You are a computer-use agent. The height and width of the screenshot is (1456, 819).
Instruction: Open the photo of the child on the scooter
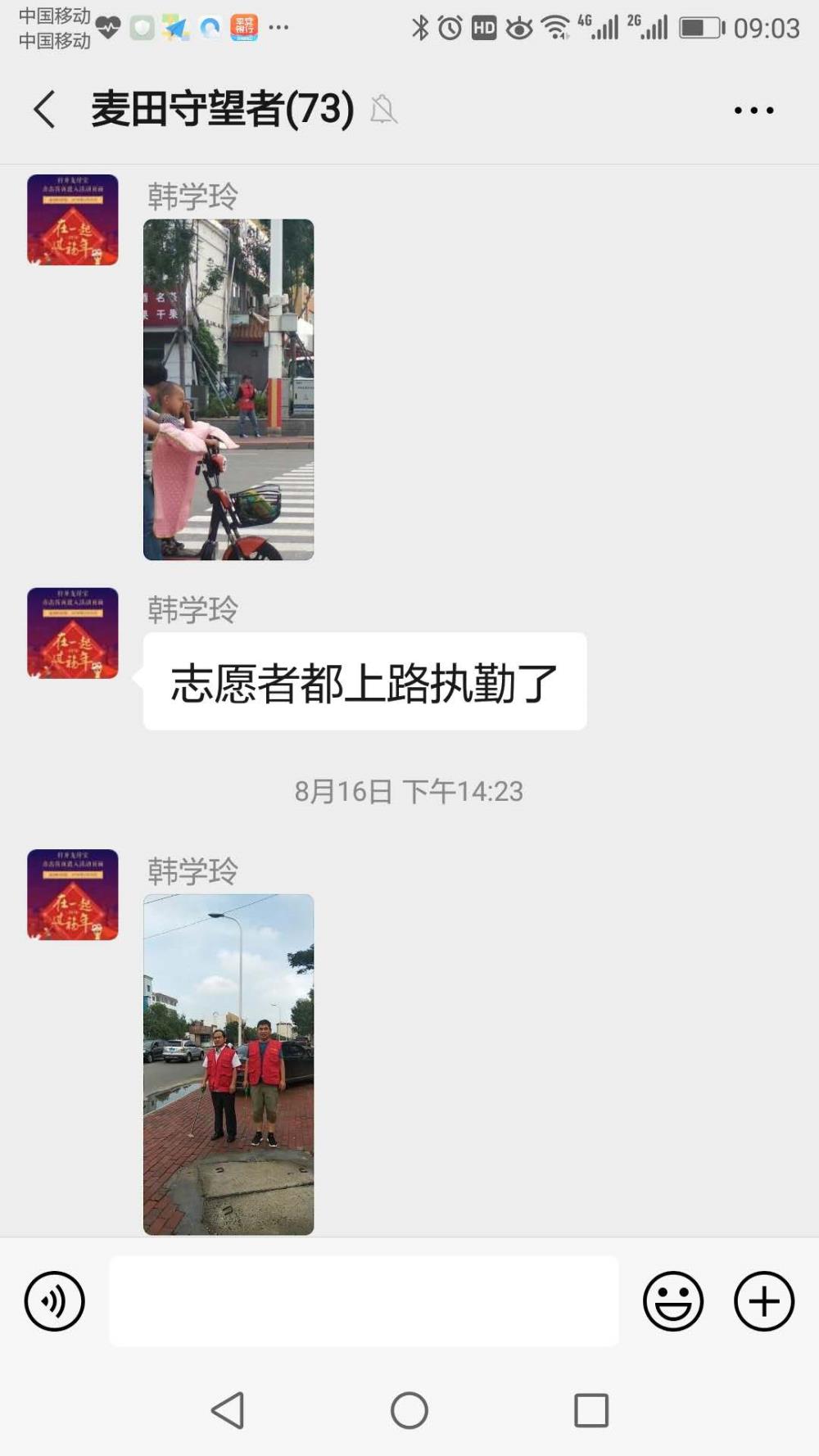point(229,390)
